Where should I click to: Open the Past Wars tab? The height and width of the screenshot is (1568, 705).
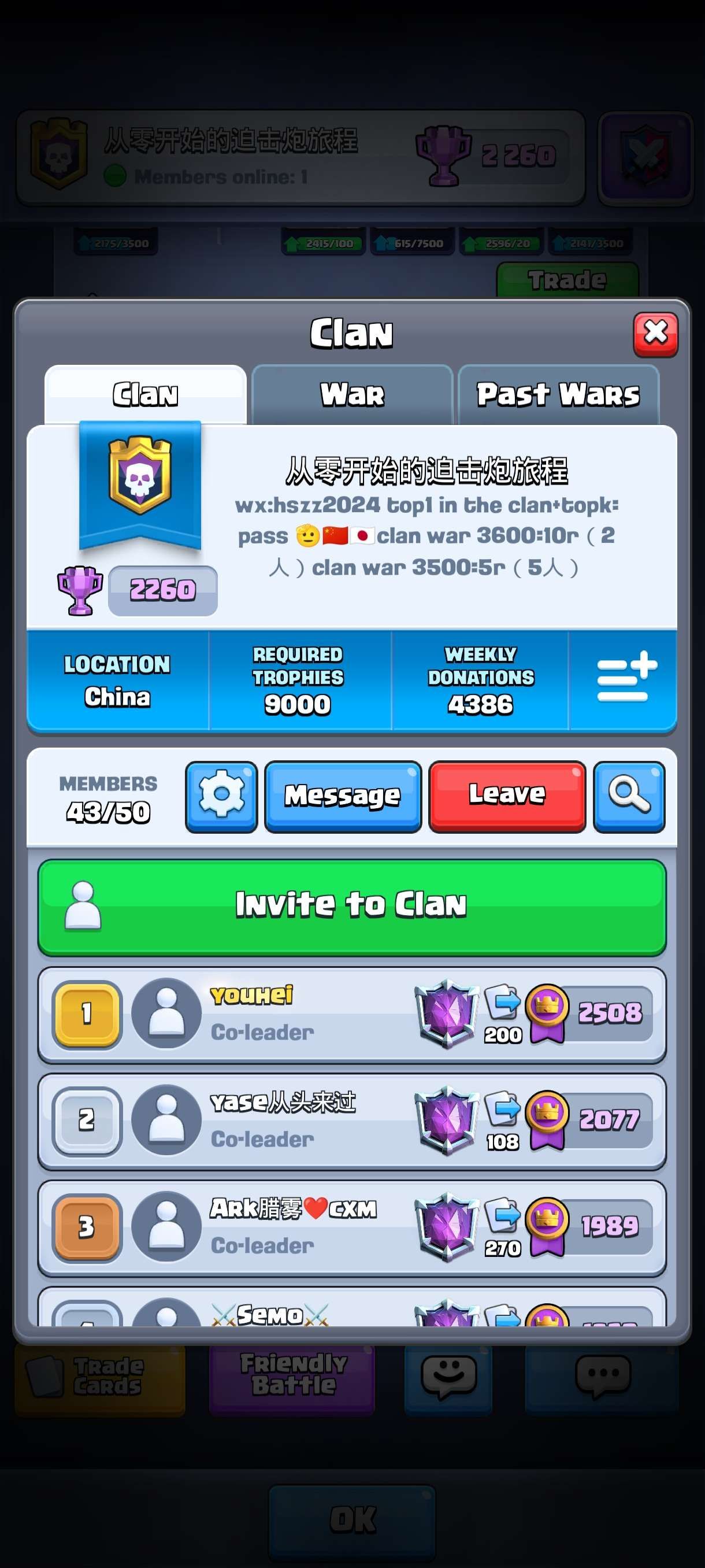pyautogui.click(x=558, y=394)
